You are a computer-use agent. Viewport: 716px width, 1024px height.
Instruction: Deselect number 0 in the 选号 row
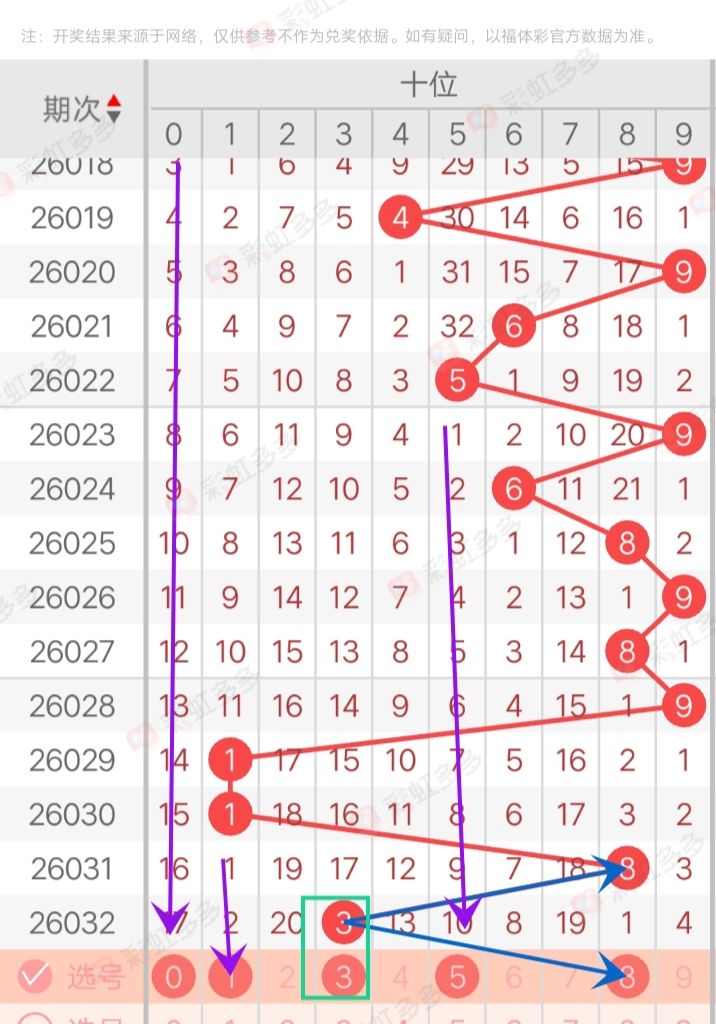tap(174, 977)
